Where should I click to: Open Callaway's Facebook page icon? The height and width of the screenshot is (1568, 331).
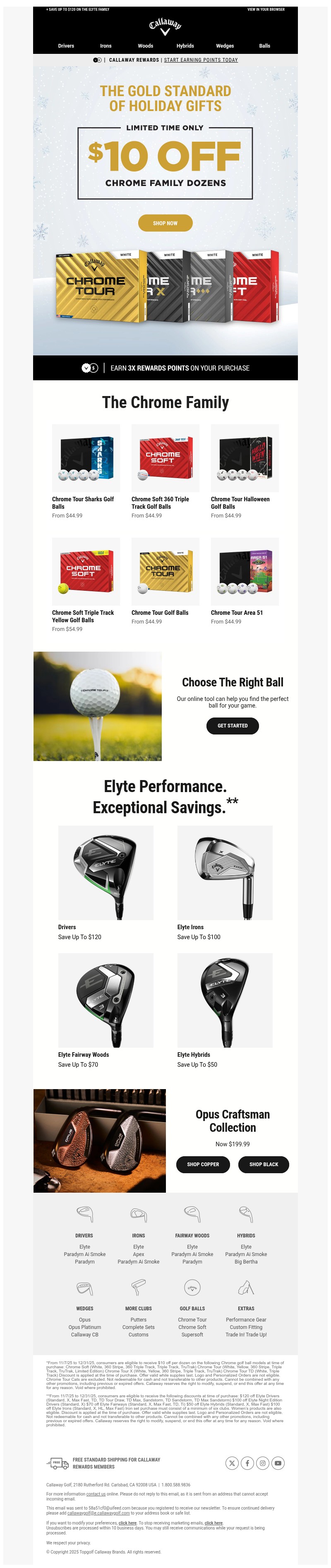coord(247,1463)
